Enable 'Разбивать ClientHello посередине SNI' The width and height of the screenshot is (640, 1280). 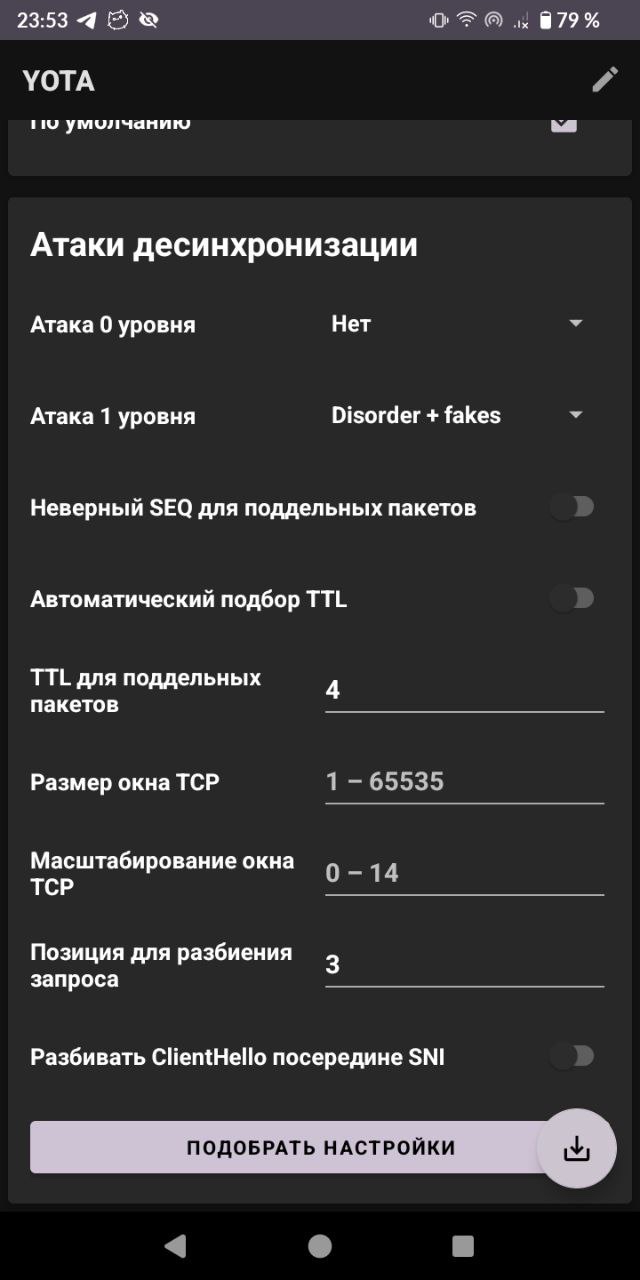coord(572,1056)
